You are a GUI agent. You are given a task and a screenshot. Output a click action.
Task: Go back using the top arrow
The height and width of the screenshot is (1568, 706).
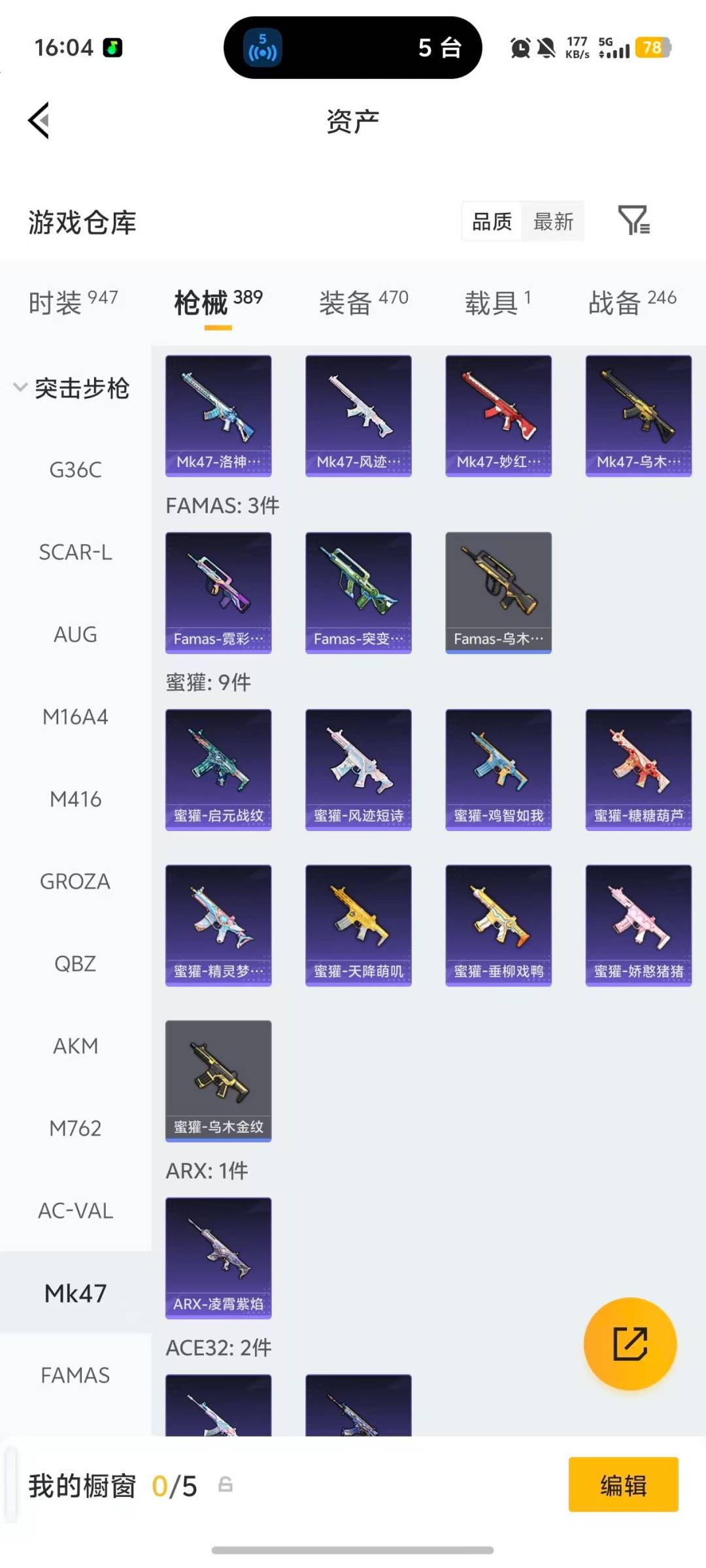[39, 121]
